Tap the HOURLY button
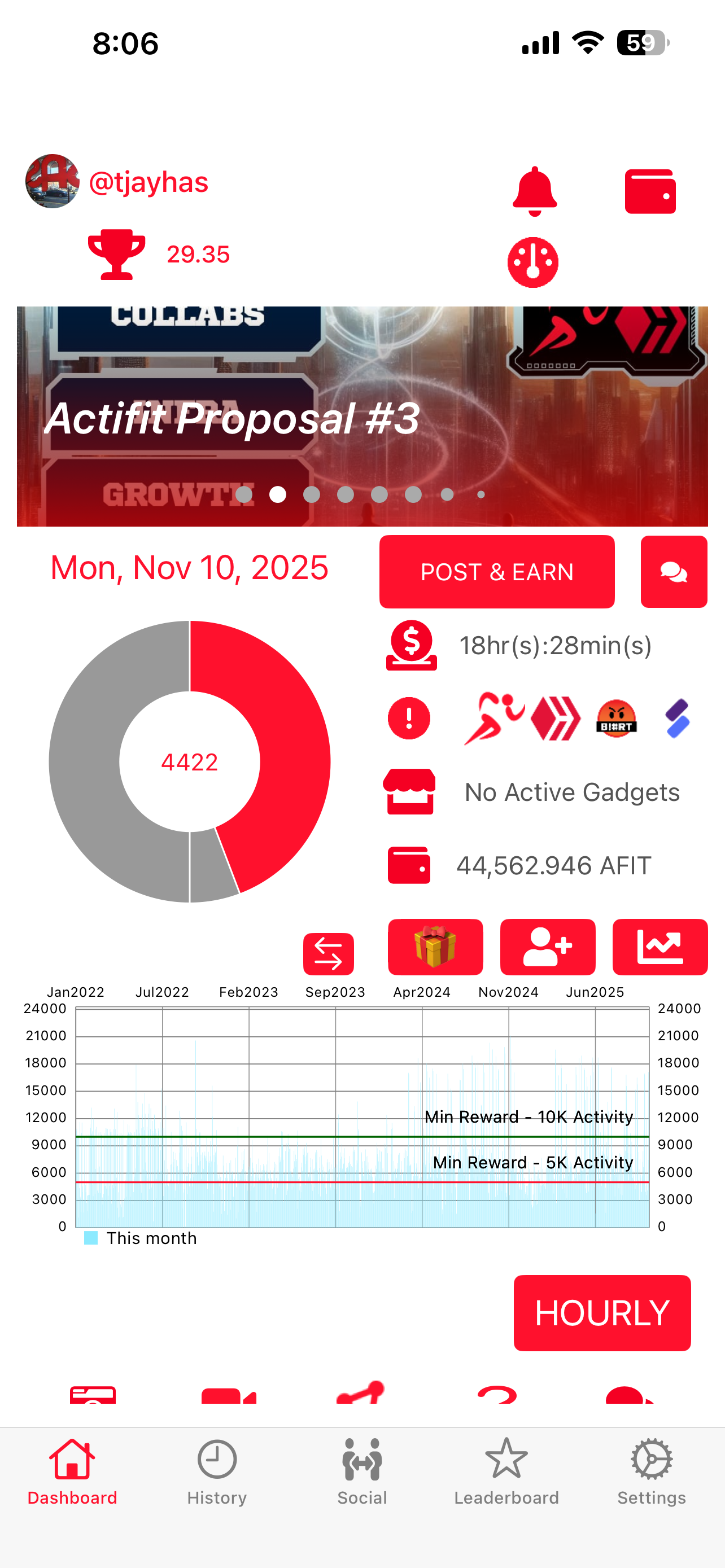The width and height of the screenshot is (725, 1568). tap(602, 1313)
